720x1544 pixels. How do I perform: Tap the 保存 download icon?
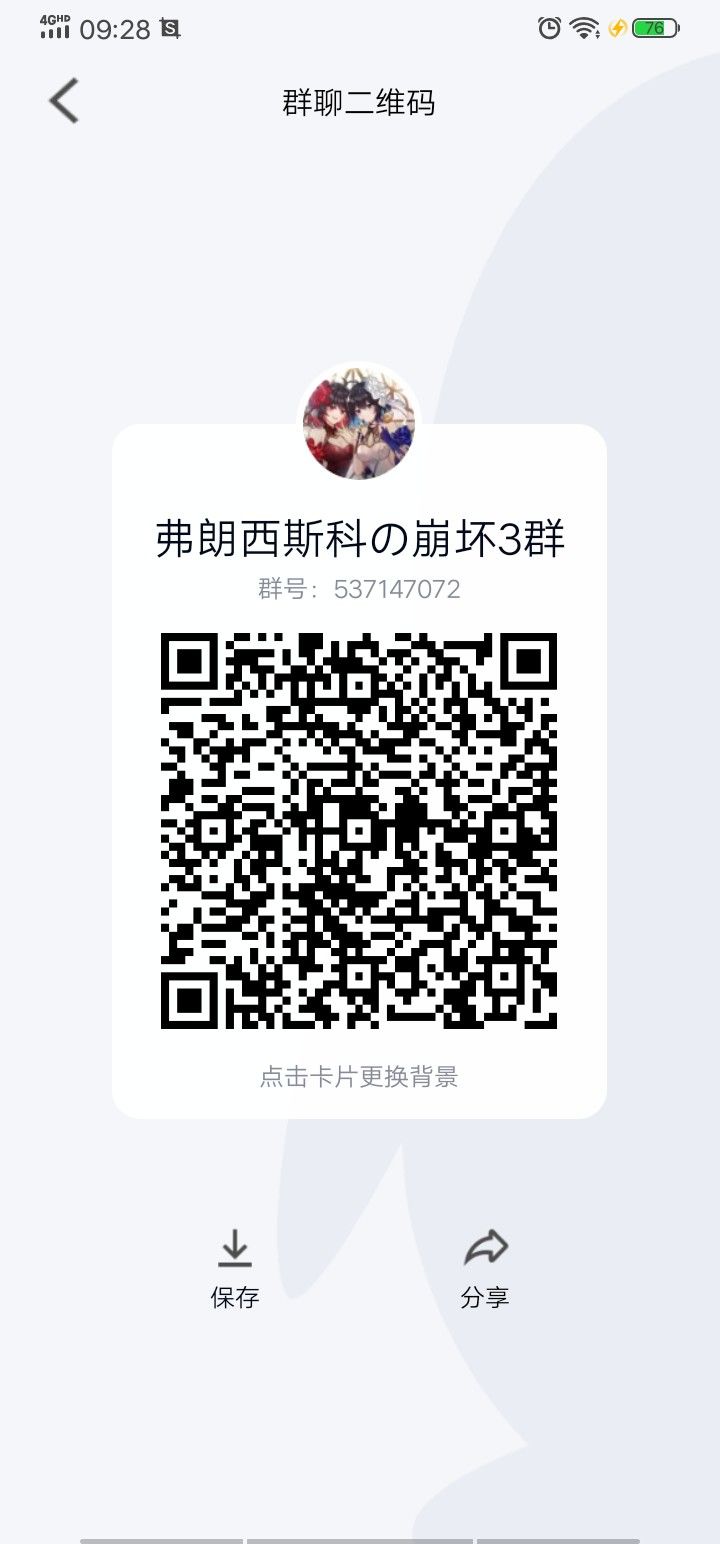235,1249
